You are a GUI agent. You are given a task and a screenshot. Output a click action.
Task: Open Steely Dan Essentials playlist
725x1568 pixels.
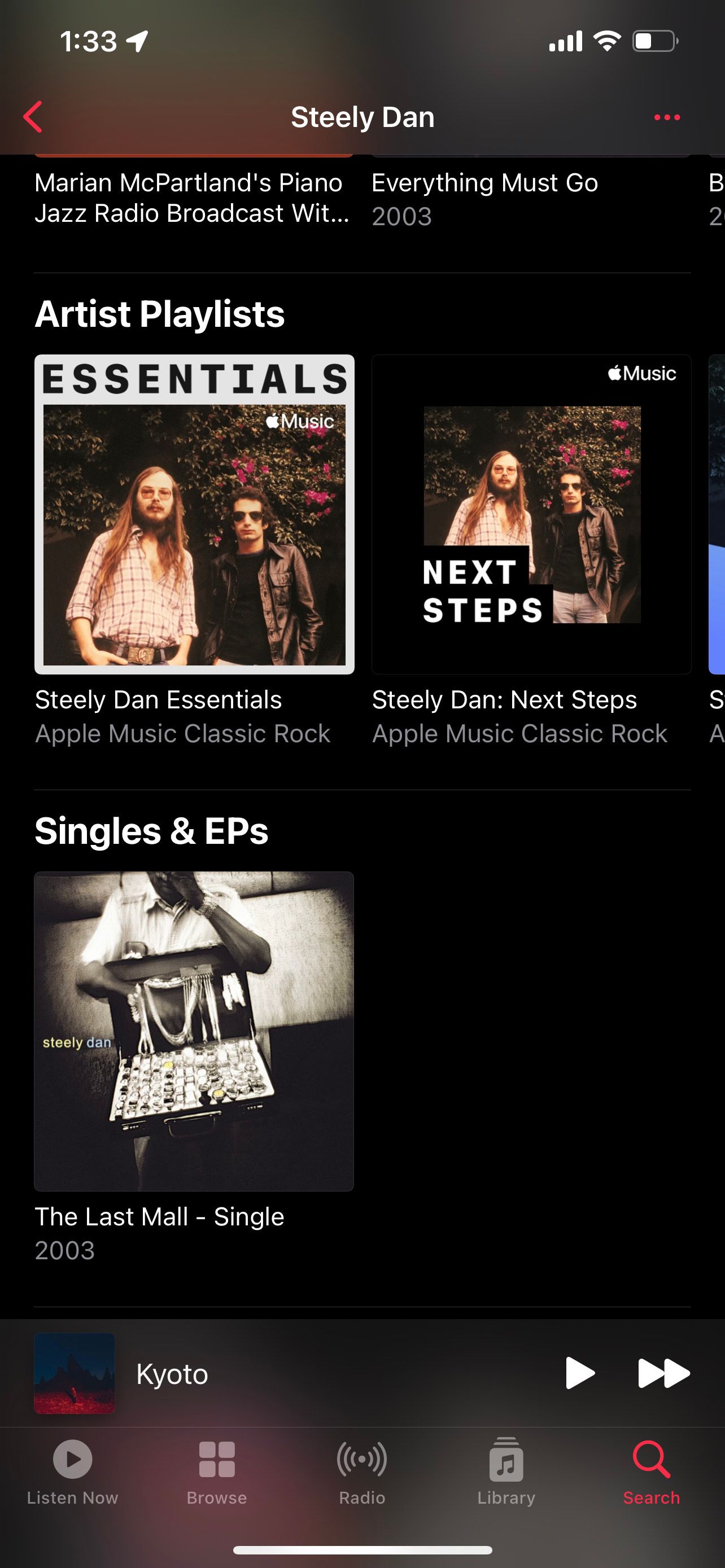(x=194, y=514)
